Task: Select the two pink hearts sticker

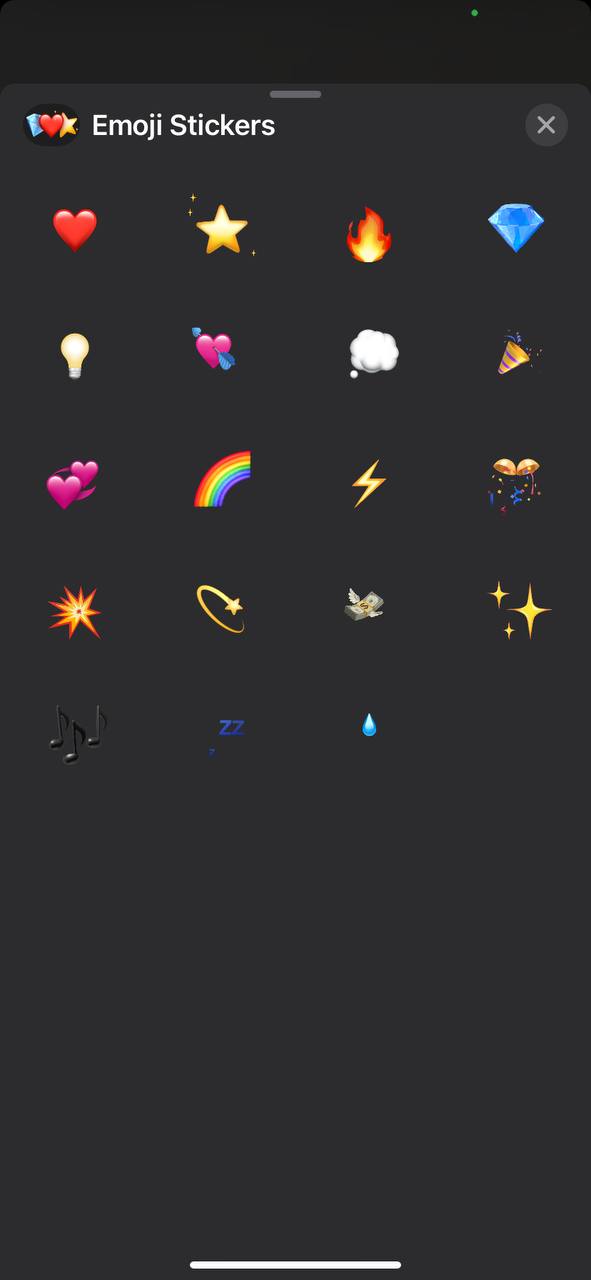Action: [73, 485]
